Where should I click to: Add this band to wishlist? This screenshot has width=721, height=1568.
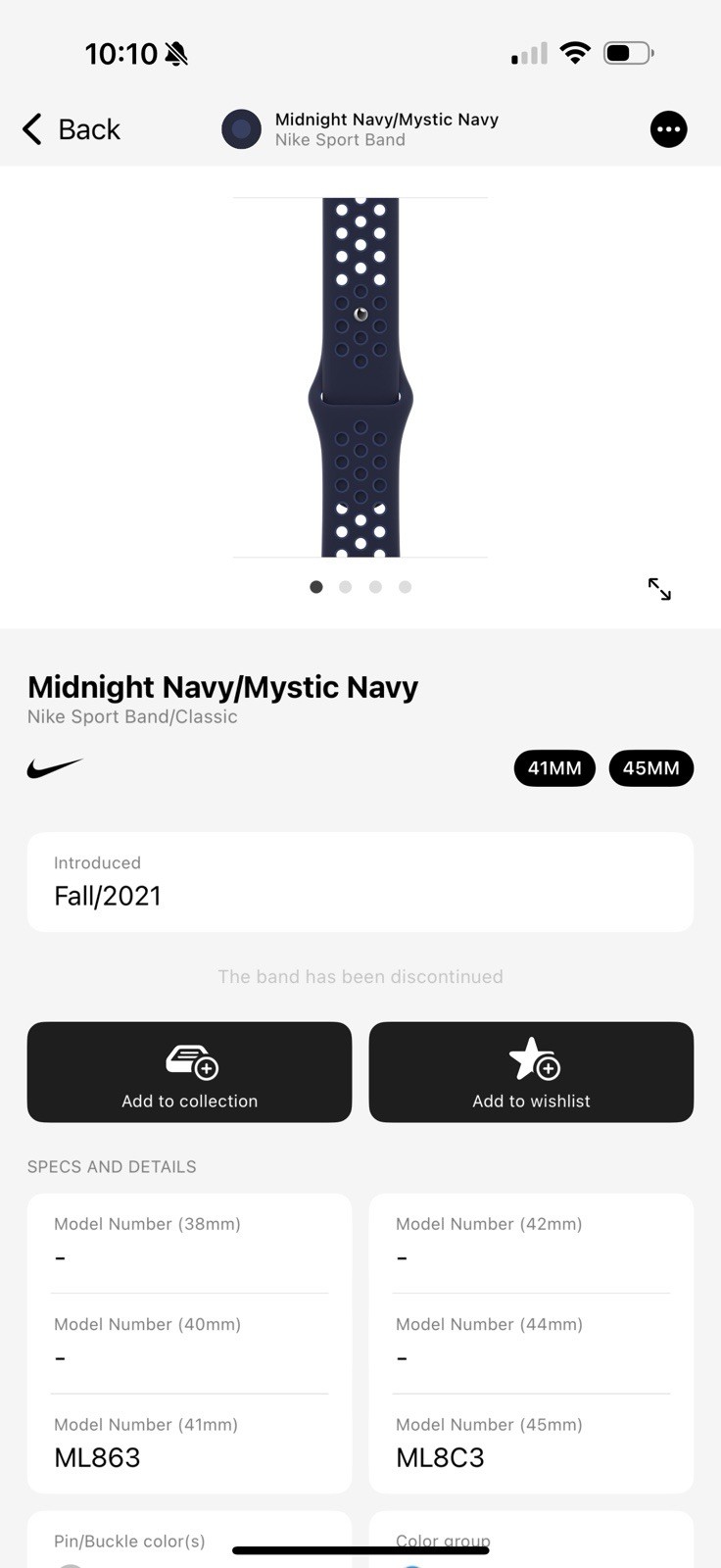pos(531,1072)
